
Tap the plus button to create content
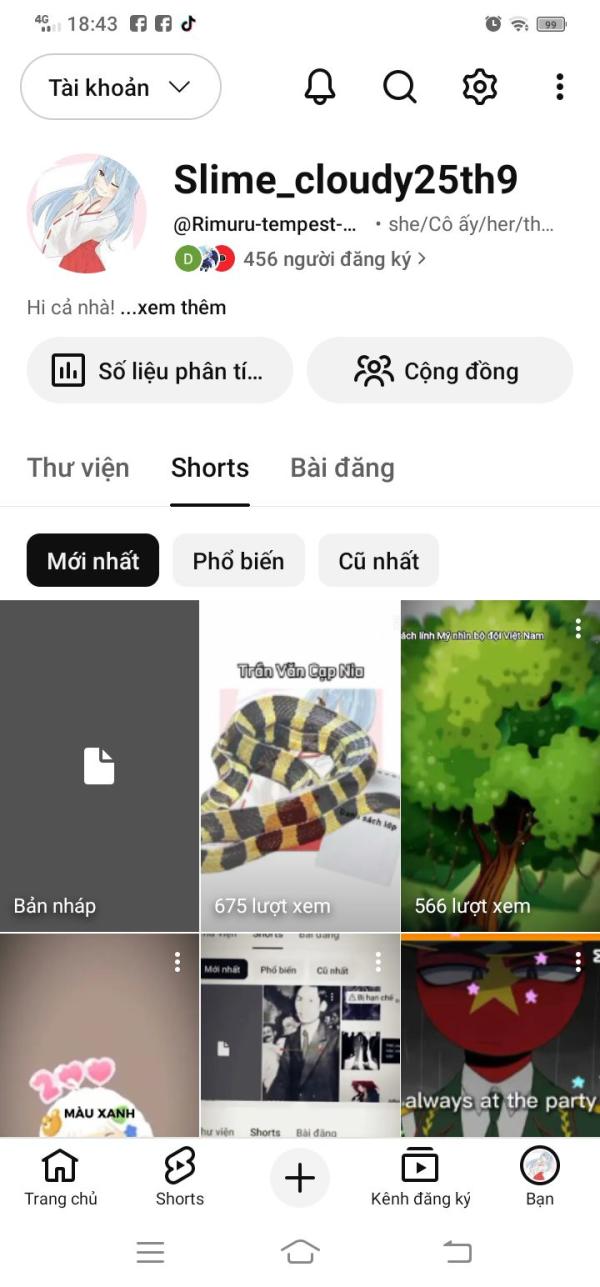(x=300, y=1178)
